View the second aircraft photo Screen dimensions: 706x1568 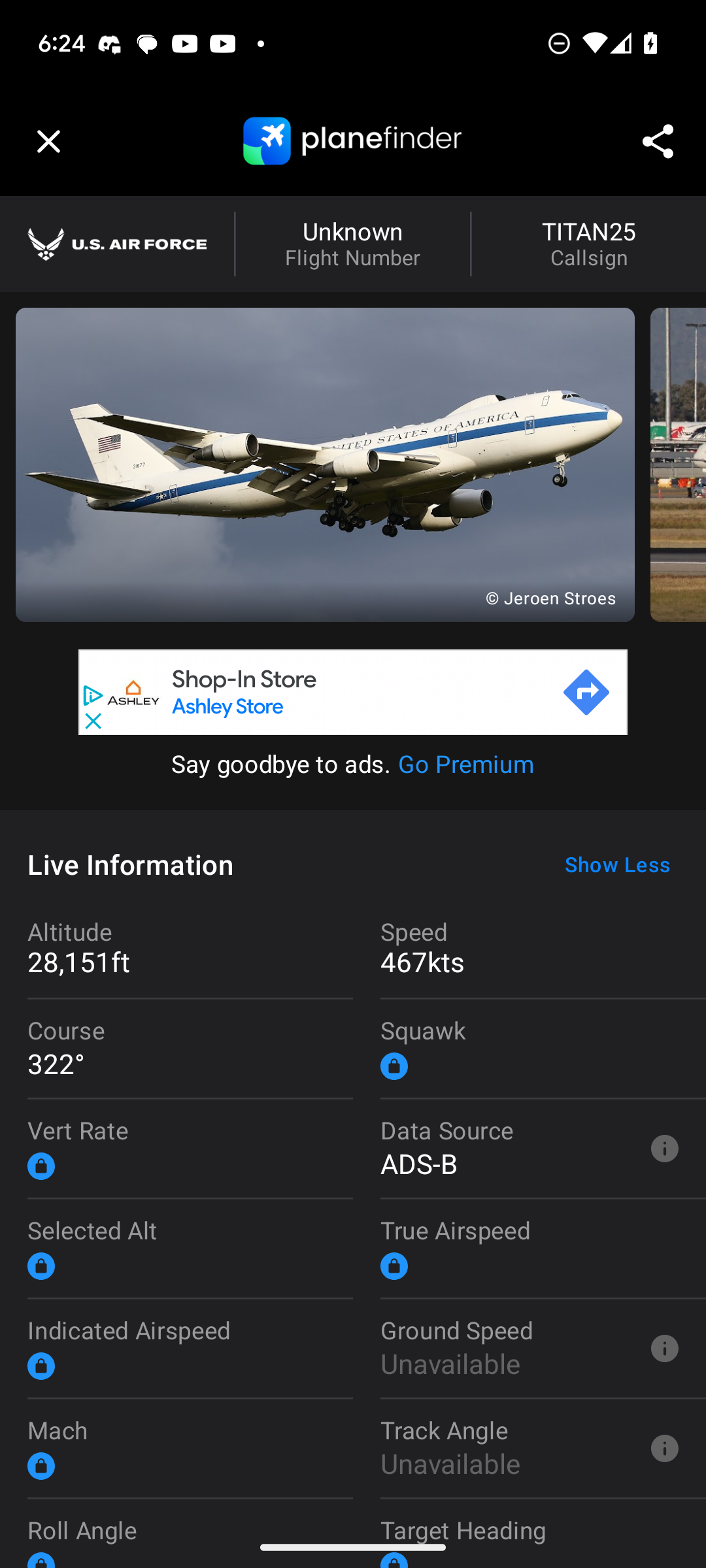click(x=679, y=465)
